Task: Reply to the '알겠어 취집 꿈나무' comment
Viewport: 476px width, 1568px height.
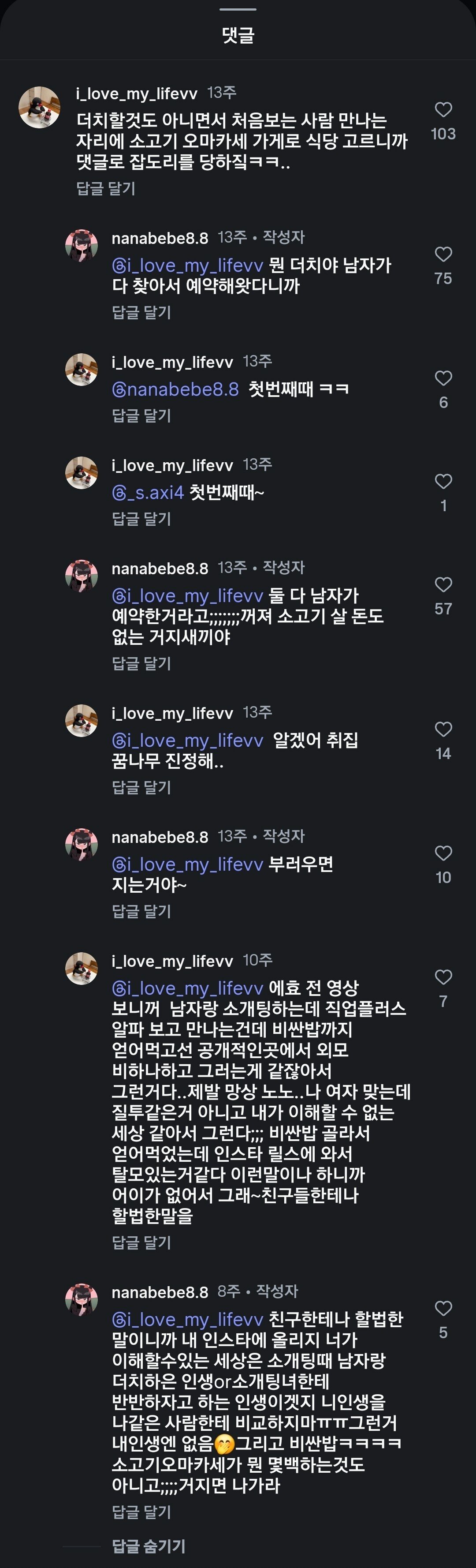Action: 141,788
